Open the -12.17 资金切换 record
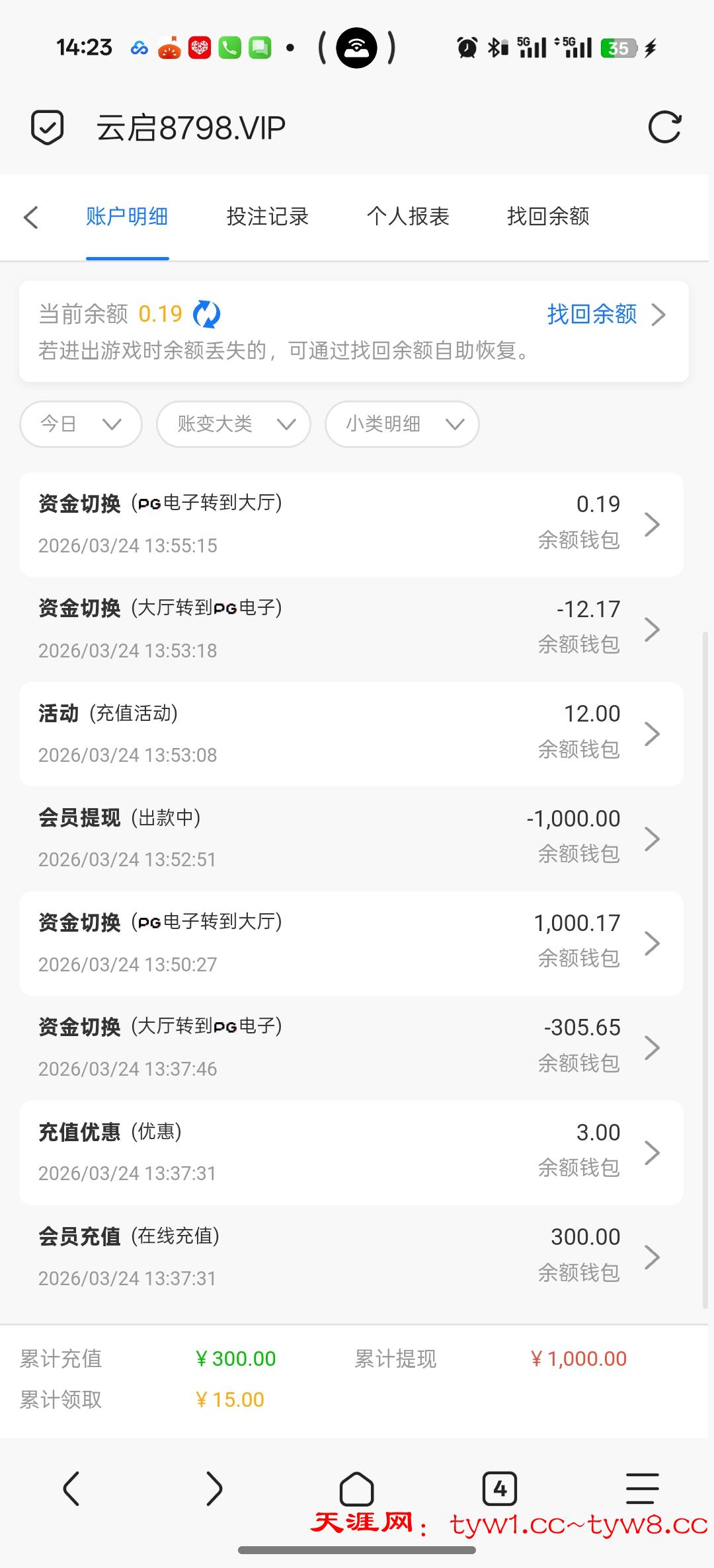Viewport: 714px width, 1568px height. click(x=351, y=629)
